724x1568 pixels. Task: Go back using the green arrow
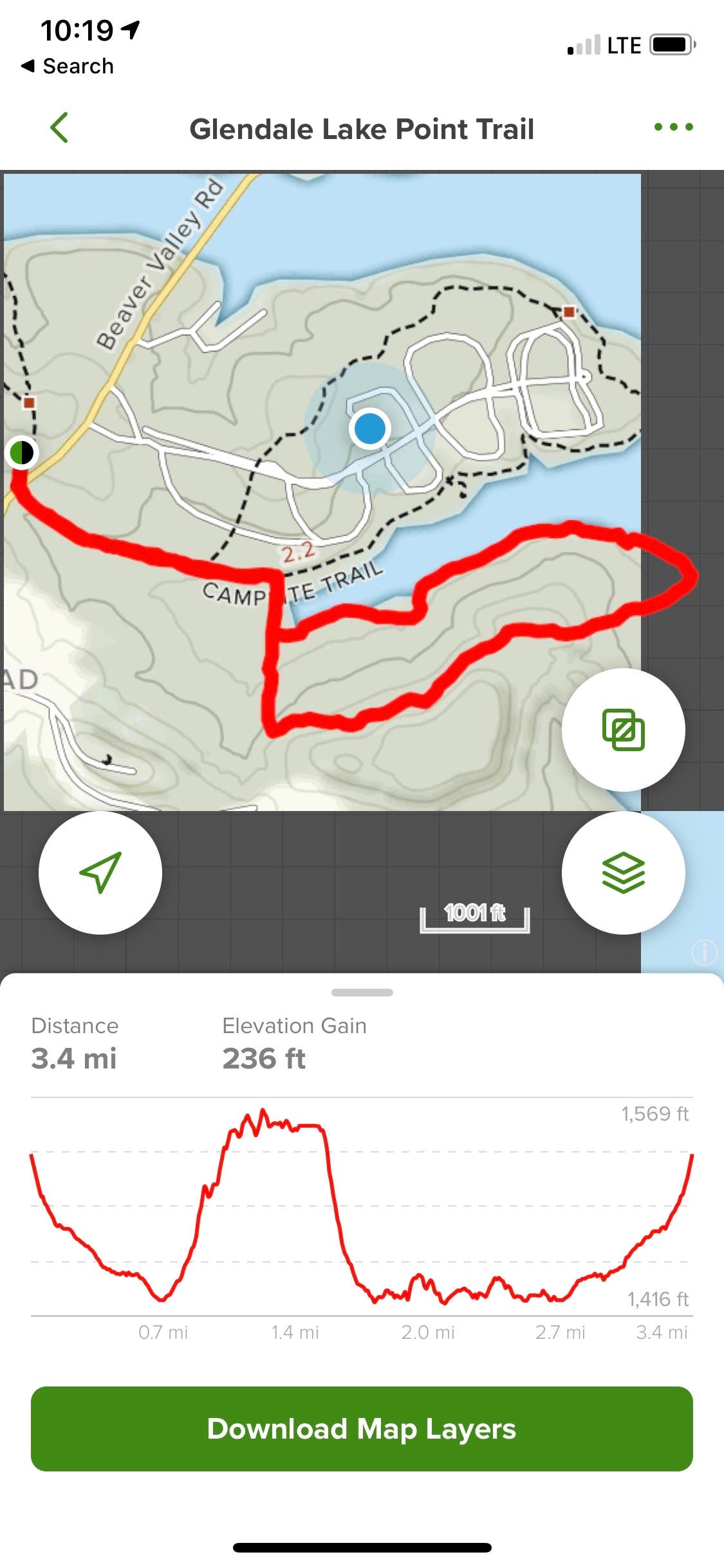[59, 127]
